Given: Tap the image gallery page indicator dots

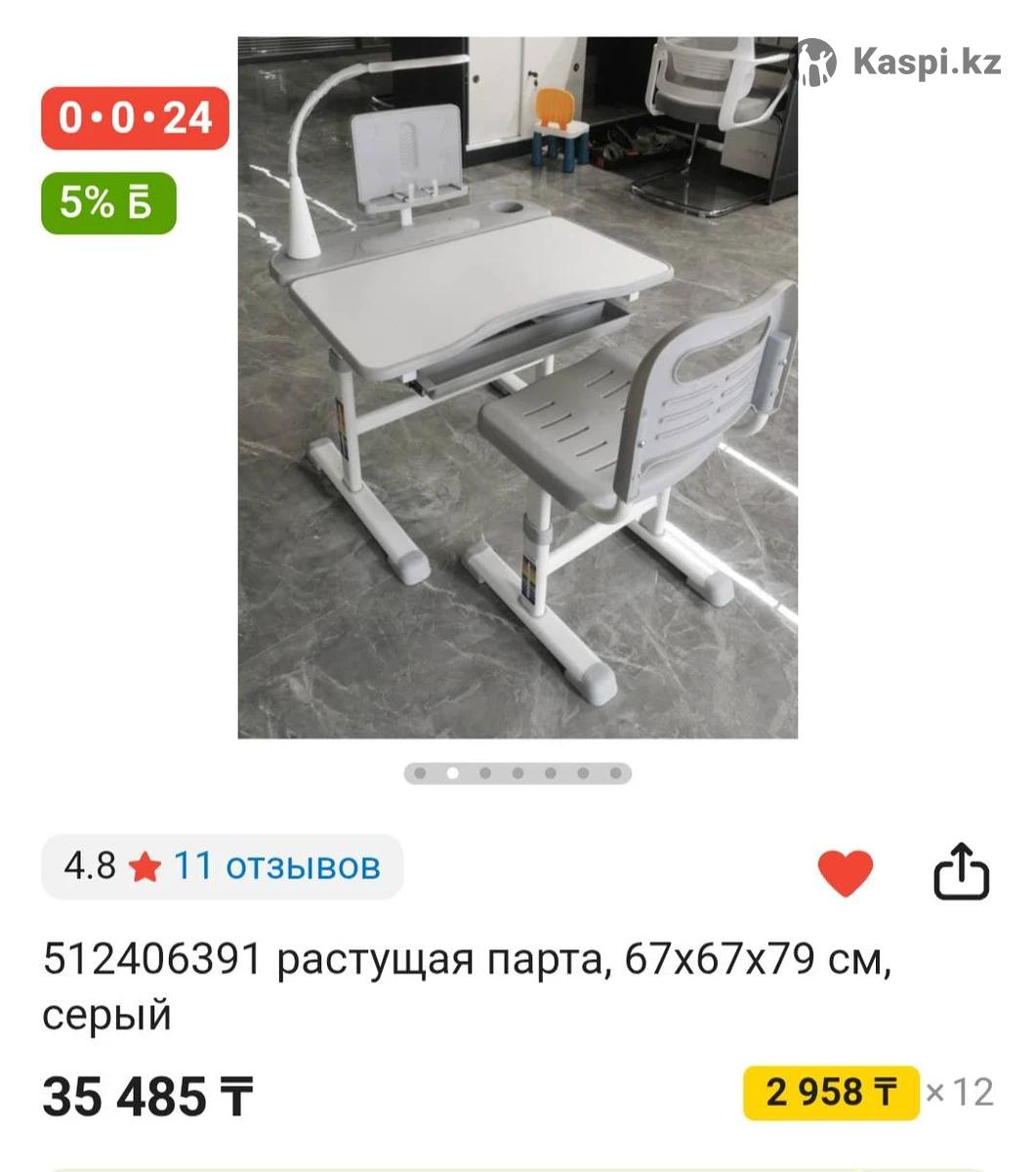Looking at the screenshot, I should tap(518, 774).
